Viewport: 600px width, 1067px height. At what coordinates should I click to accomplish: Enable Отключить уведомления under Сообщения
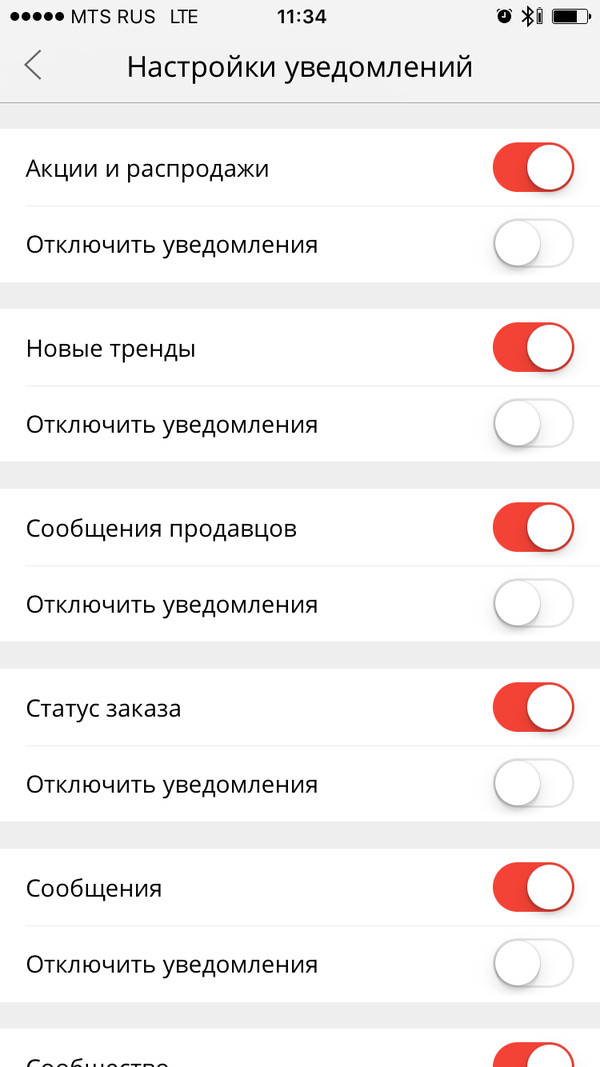pyautogui.click(x=533, y=964)
